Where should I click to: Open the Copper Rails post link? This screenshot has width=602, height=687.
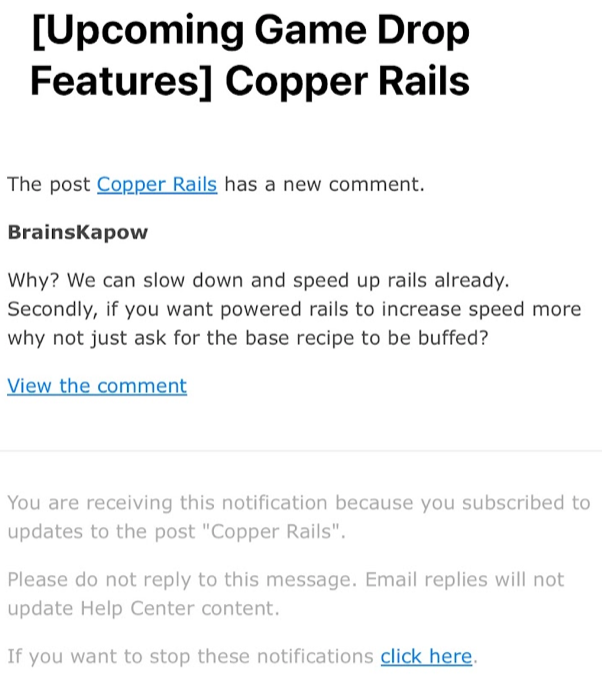pyautogui.click(x=157, y=185)
